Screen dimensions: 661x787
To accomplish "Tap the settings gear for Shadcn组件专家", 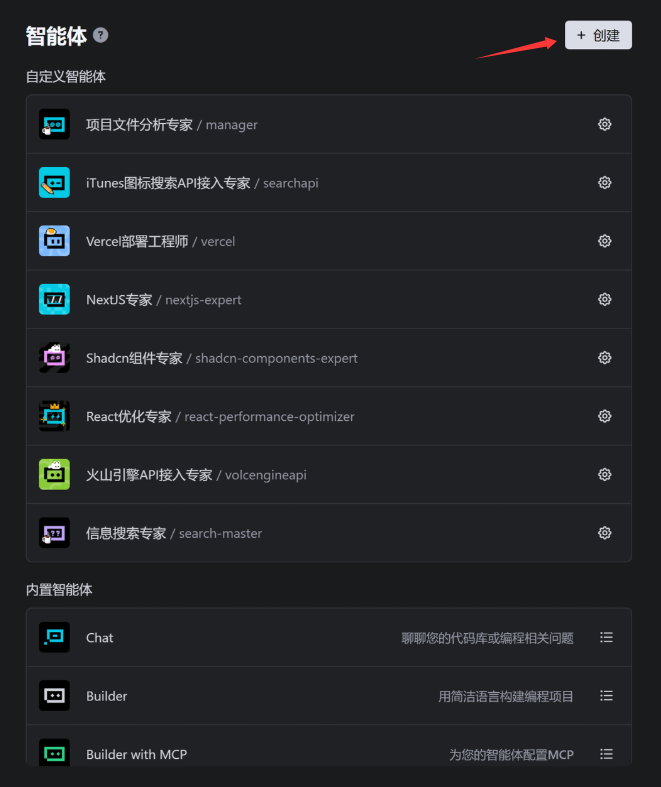I will (604, 358).
